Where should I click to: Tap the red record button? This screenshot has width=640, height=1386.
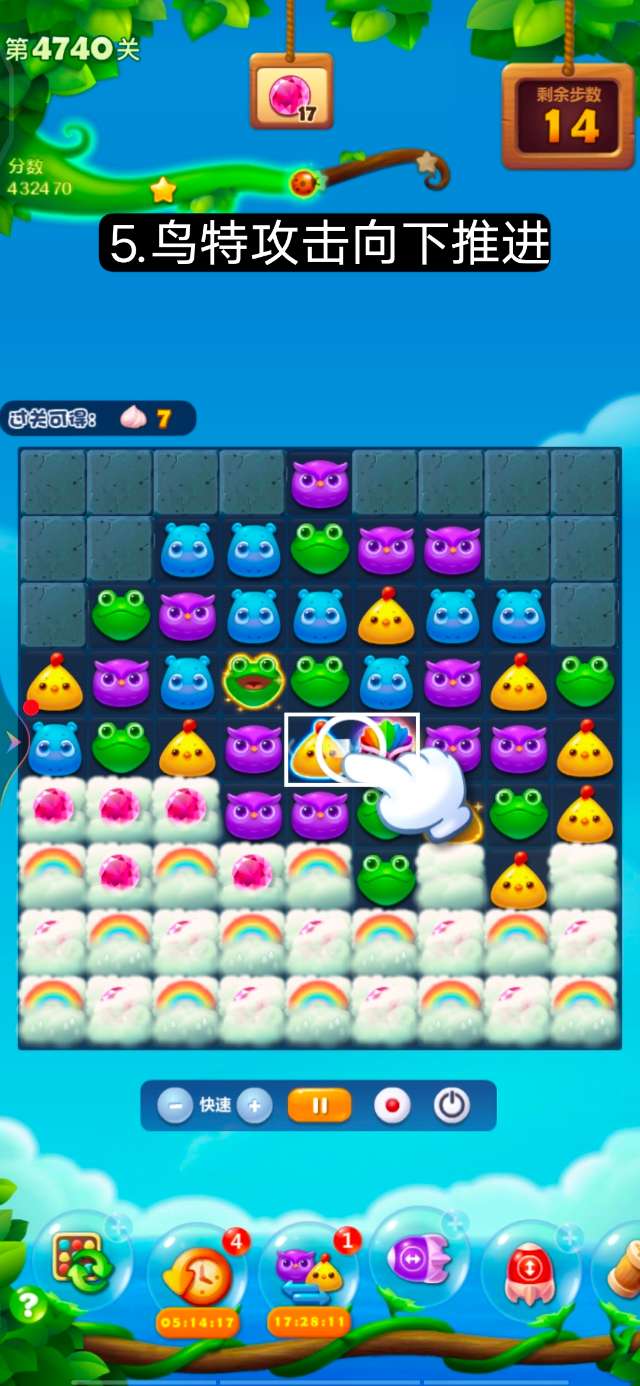tap(392, 1106)
